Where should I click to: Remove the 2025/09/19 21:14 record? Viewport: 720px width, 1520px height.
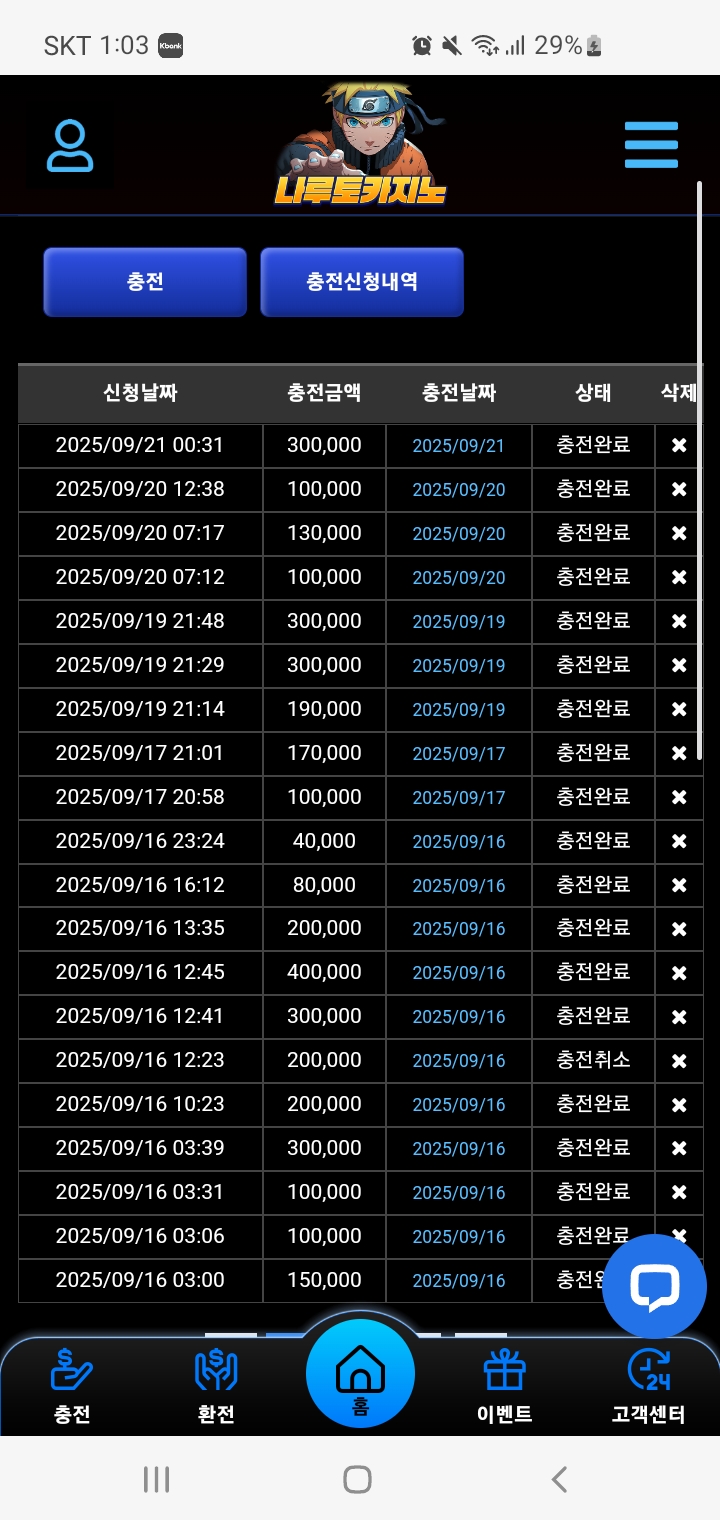tap(679, 710)
